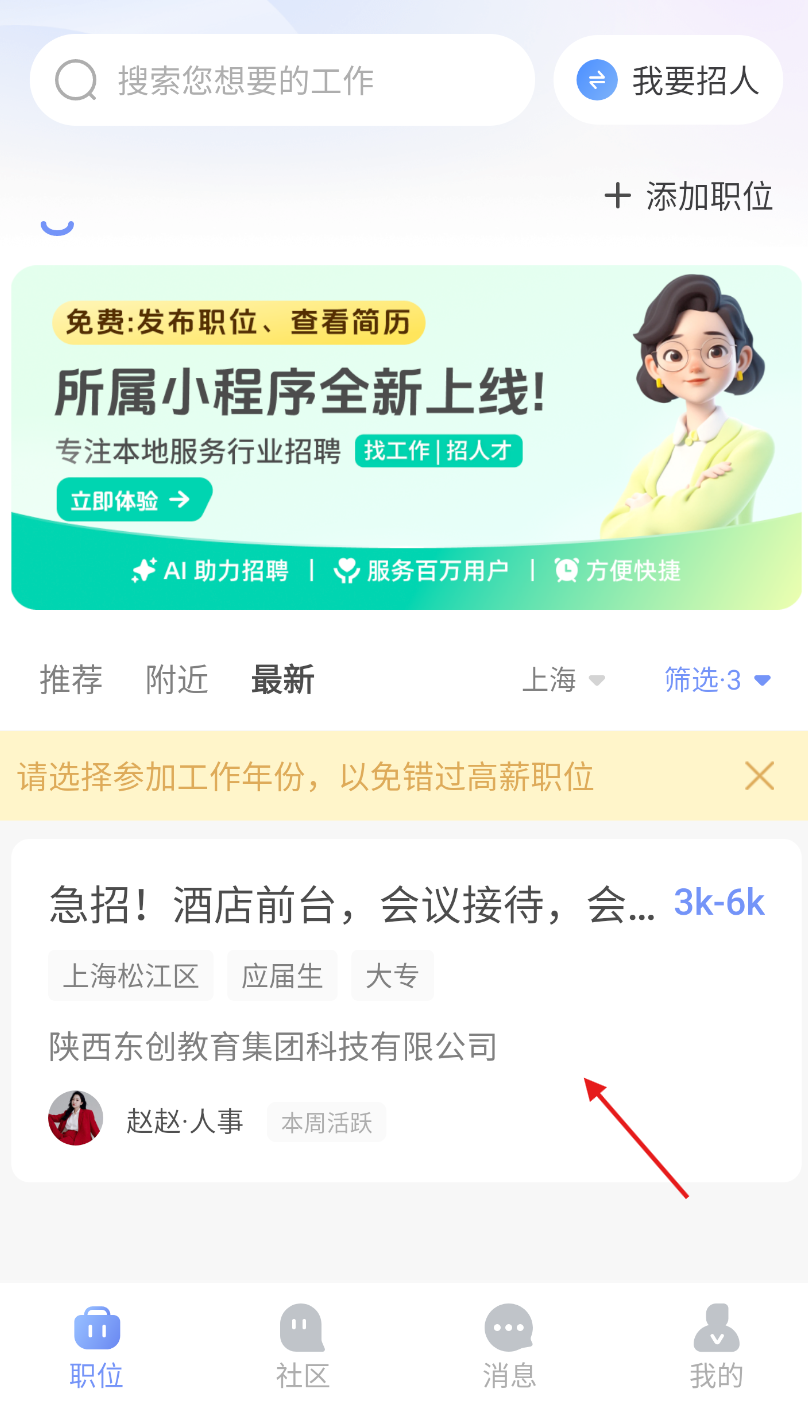
Task: Open the 消息 messages tab
Action: 509,1346
